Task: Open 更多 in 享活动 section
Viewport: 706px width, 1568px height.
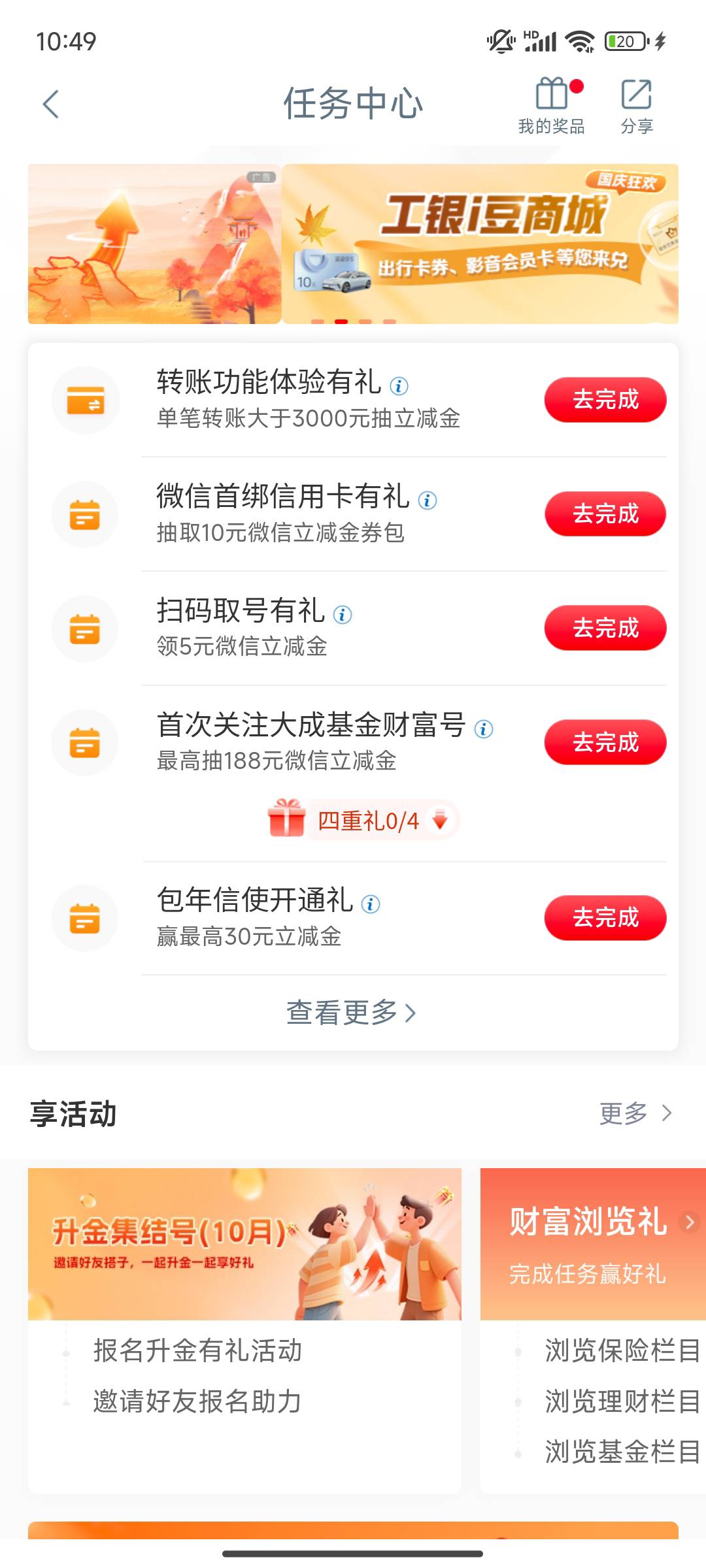Action: coord(635,1113)
